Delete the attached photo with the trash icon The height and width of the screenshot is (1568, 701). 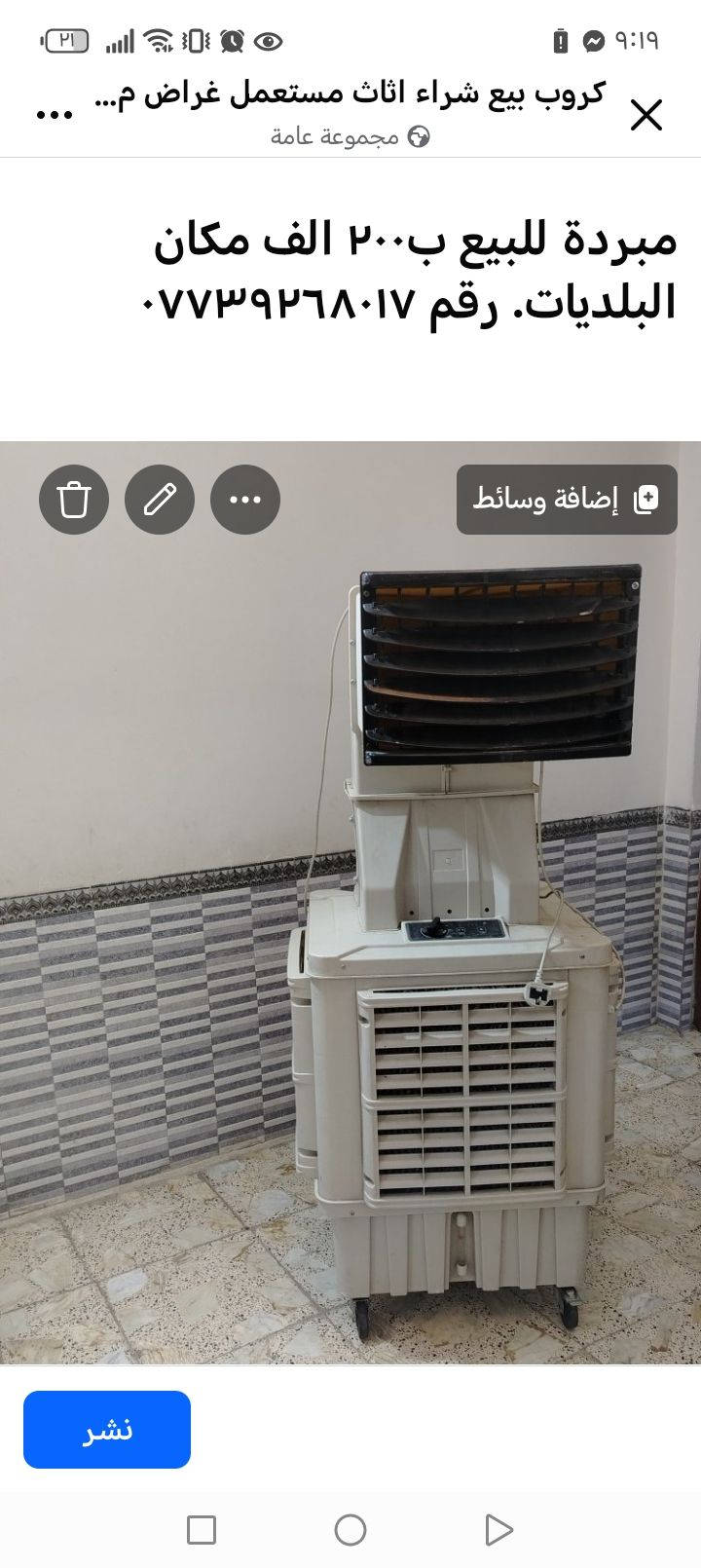(74, 500)
